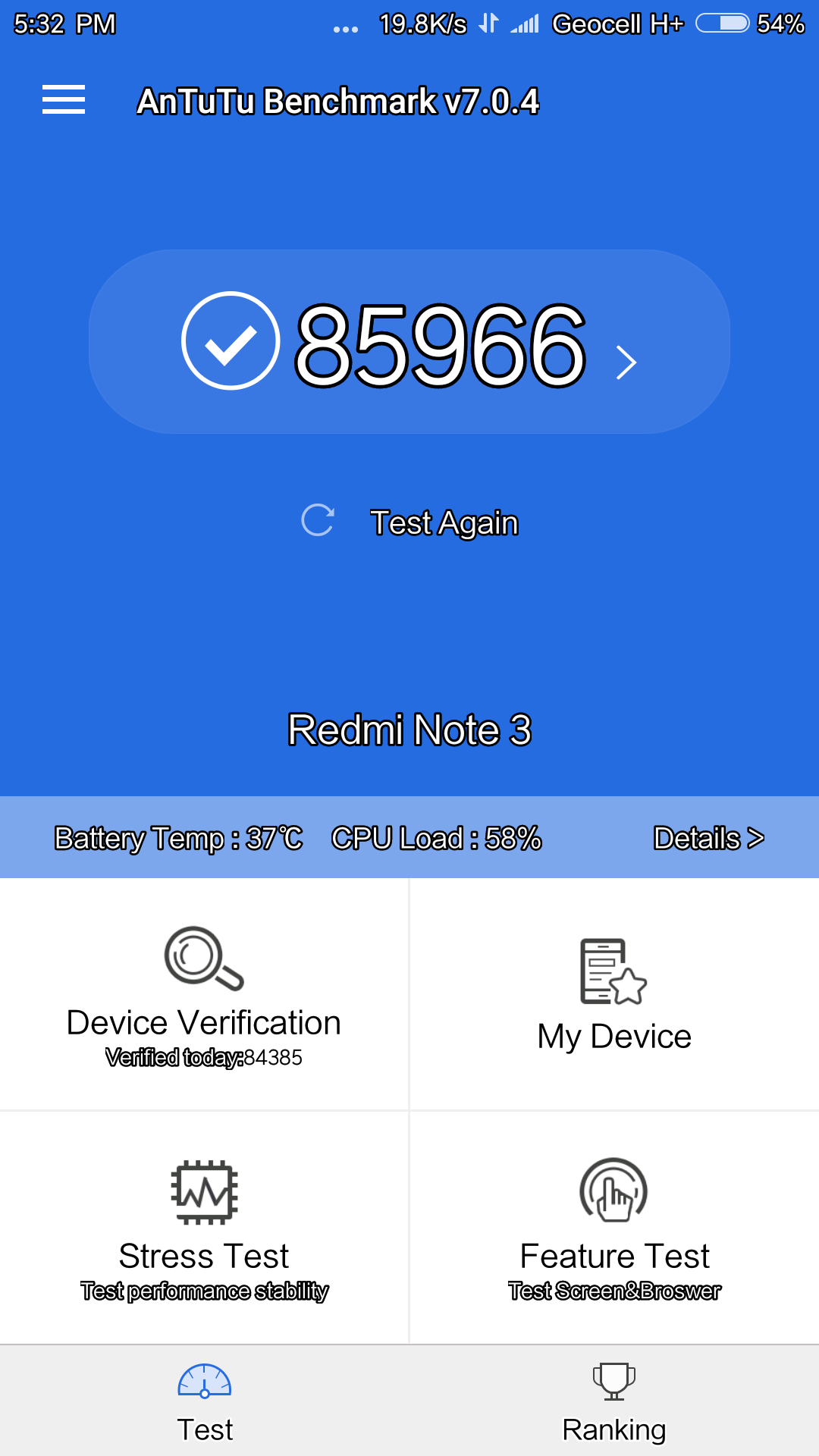Screen dimensions: 819x1456
Task: Tap Test Again to rerun benchmark
Action: point(411,522)
